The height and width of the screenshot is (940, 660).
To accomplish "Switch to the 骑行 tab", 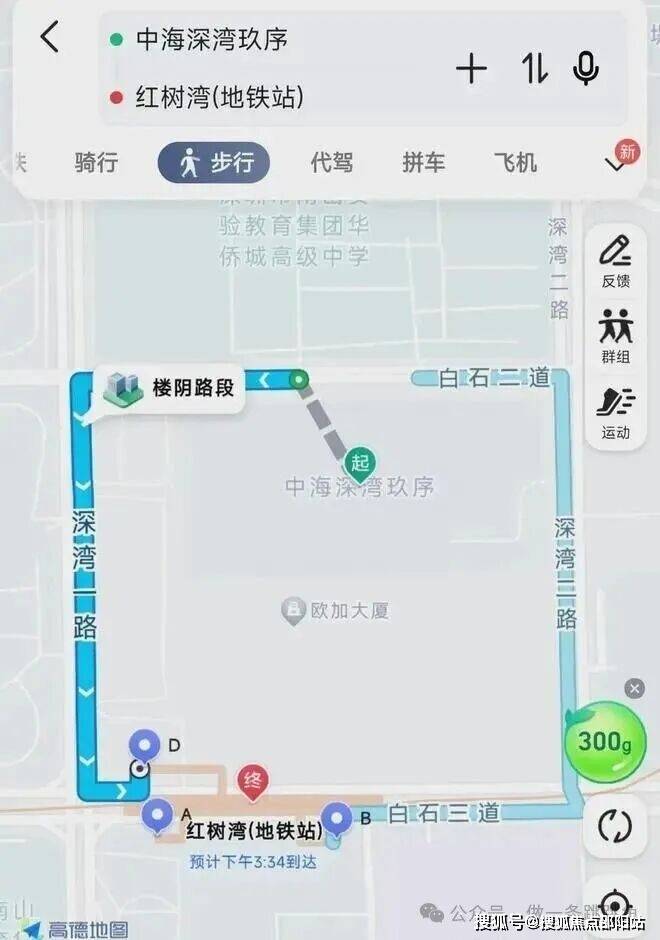I will coord(96,163).
